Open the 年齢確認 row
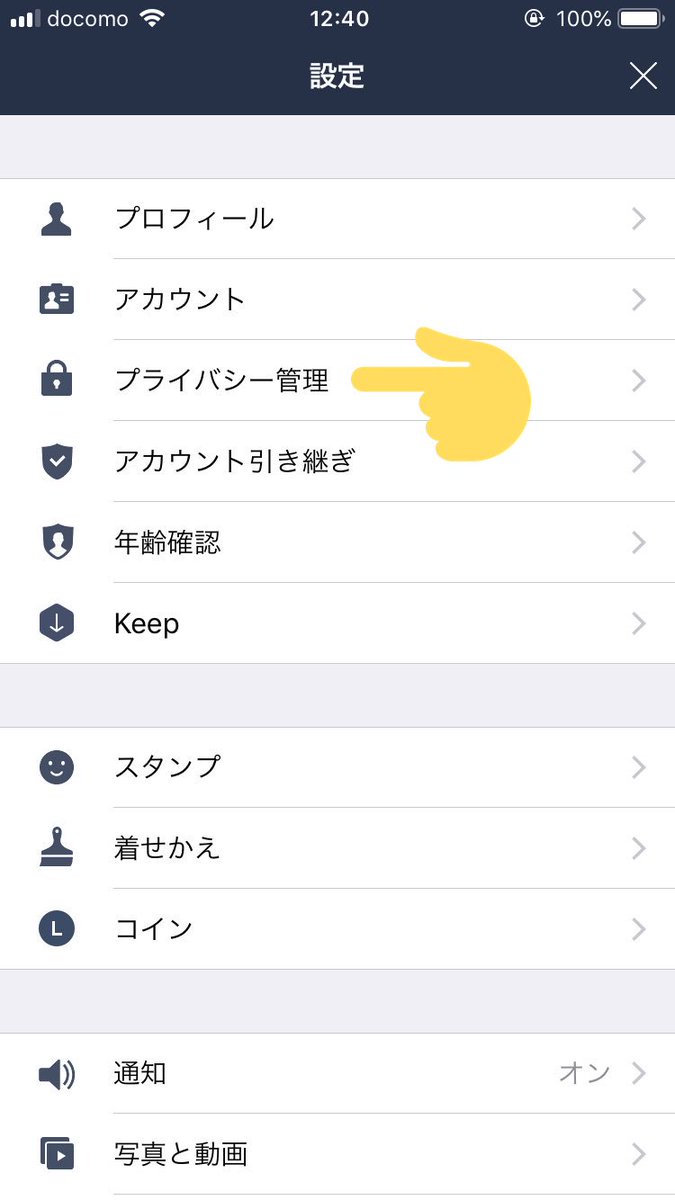The image size is (675, 1200). pos(337,543)
